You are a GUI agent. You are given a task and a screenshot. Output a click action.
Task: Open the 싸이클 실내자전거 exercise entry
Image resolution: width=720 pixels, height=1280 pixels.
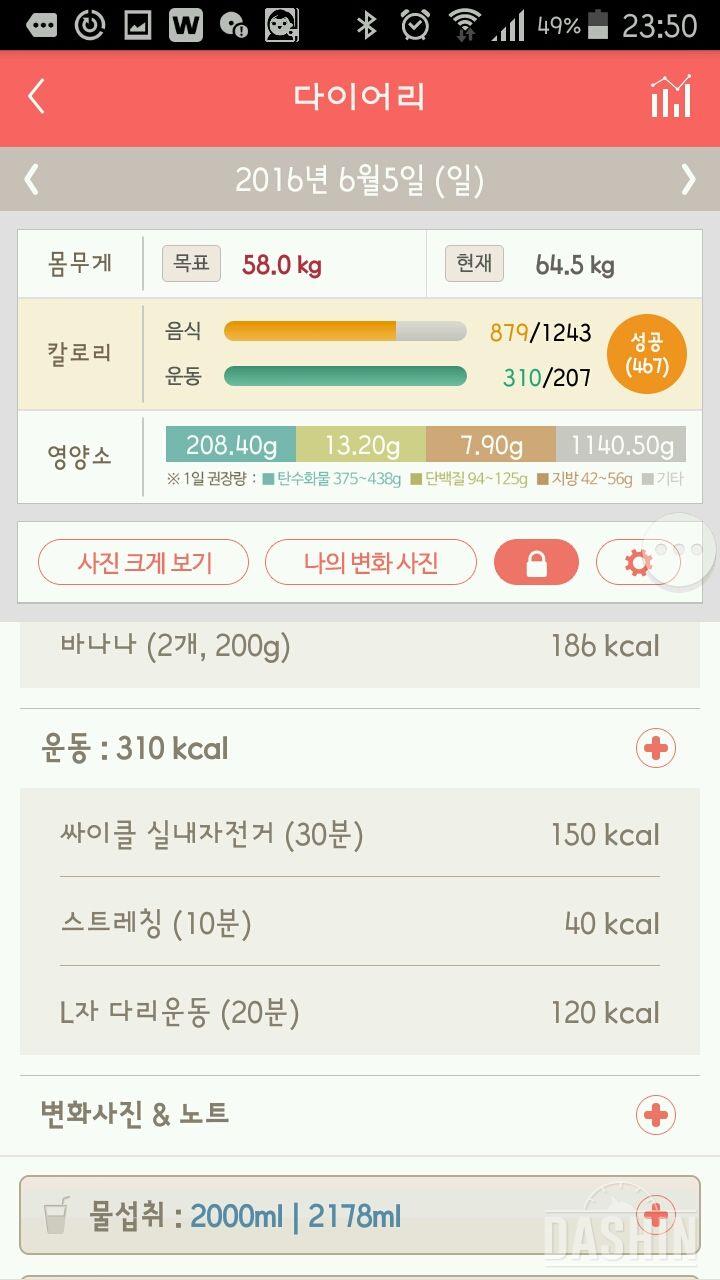tap(360, 834)
